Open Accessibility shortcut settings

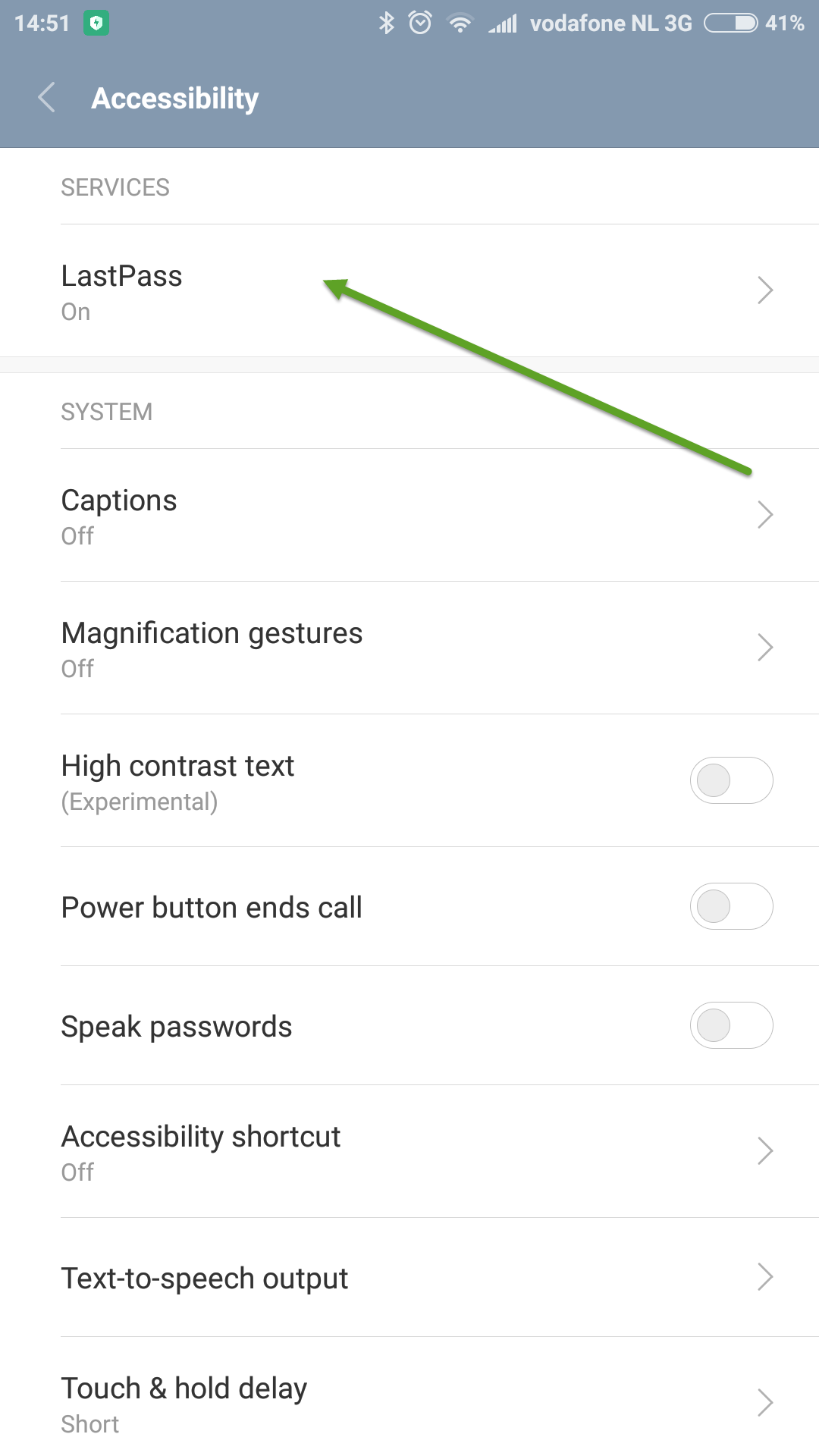(409, 1151)
